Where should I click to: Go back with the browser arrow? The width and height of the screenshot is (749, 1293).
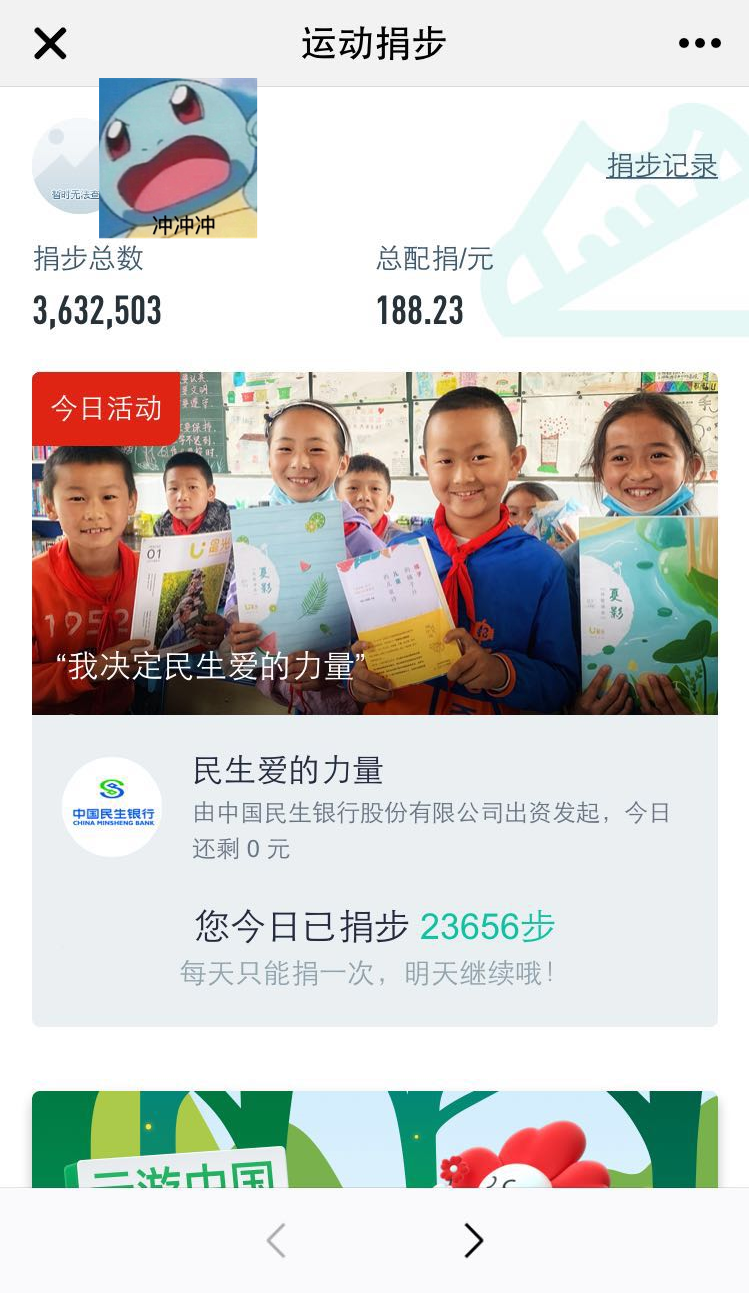pyautogui.click(x=276, y=1241)
